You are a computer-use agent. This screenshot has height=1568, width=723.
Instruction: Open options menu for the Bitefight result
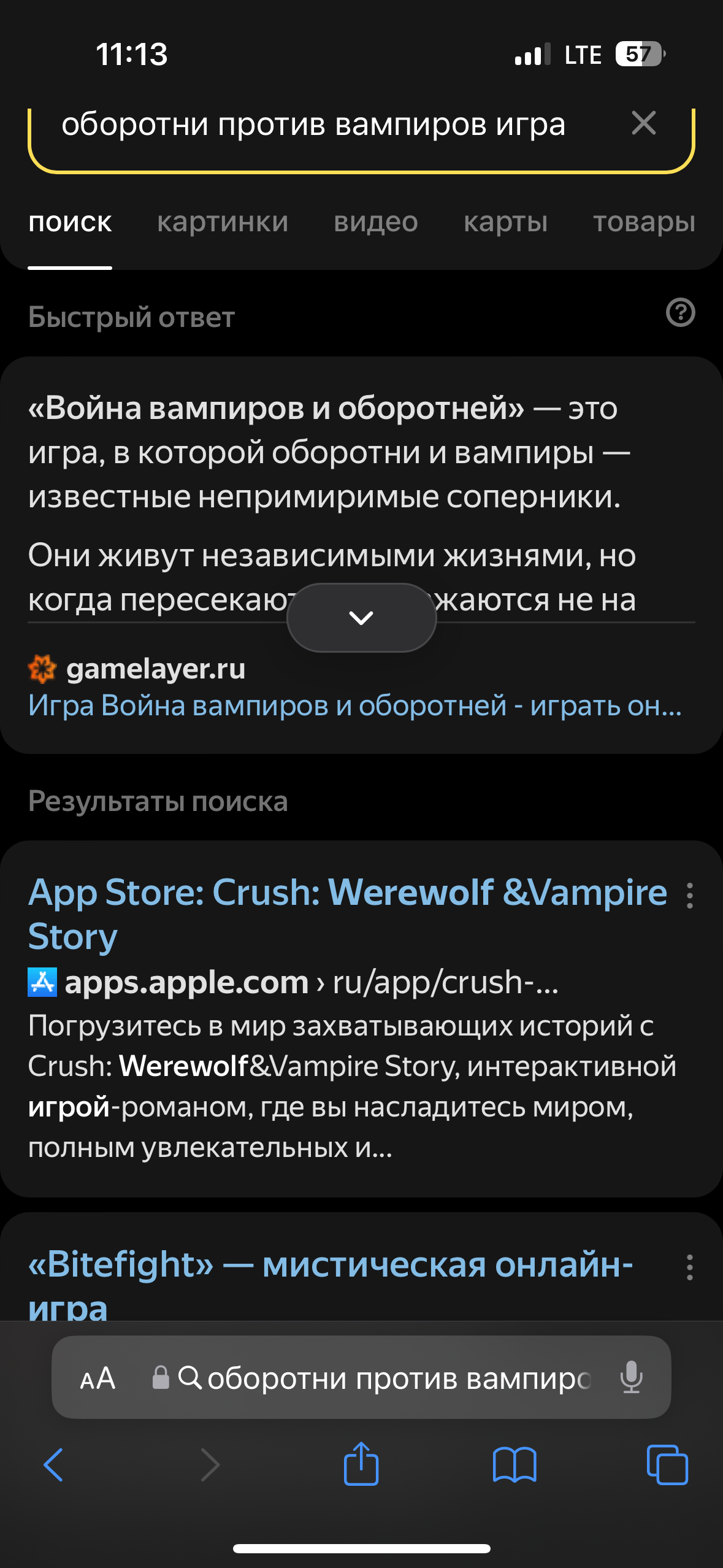point(690,1267)
